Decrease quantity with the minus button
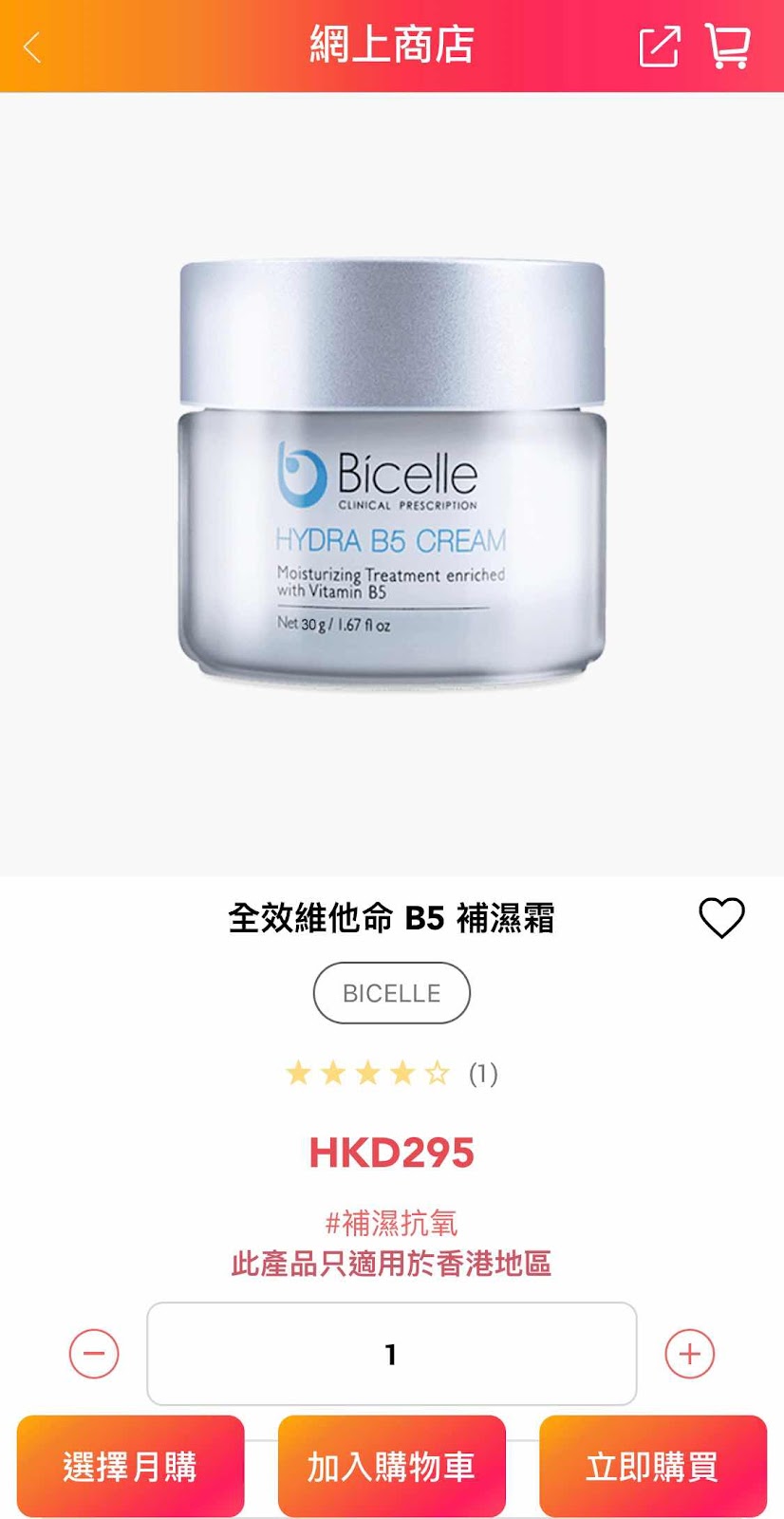 [x=94, y=1354]
